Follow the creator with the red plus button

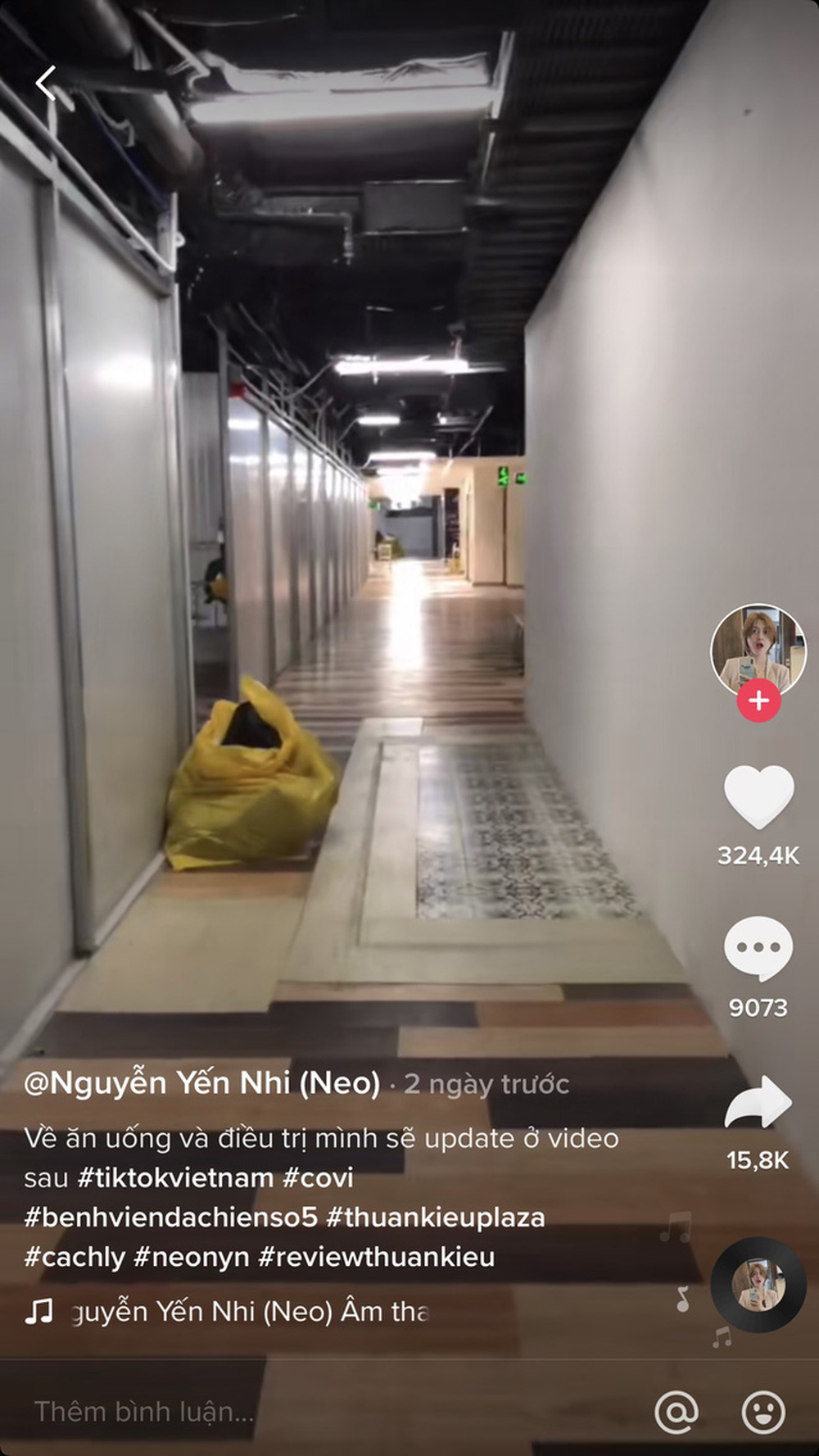pyautogui.click(x=758, y=701)
